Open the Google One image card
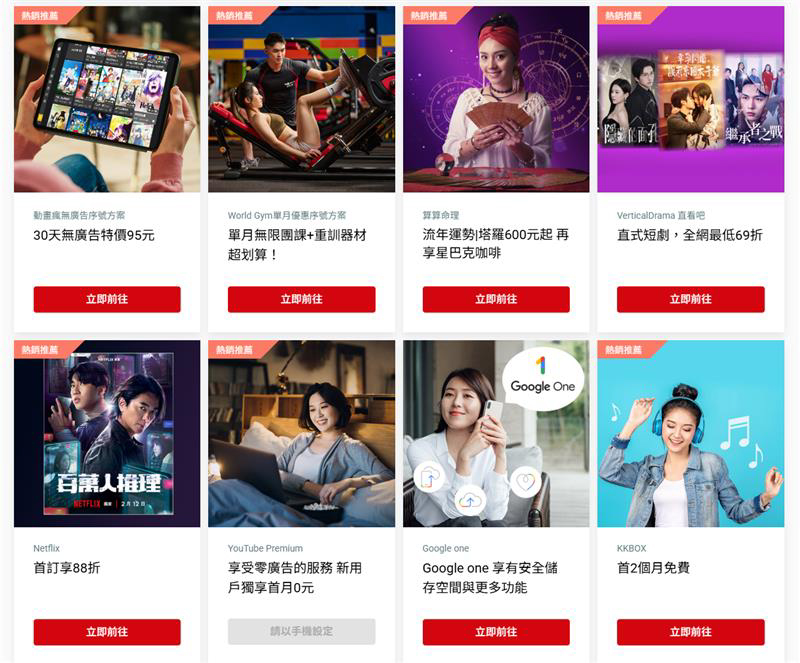800x663 pixels. click(496, 434)
